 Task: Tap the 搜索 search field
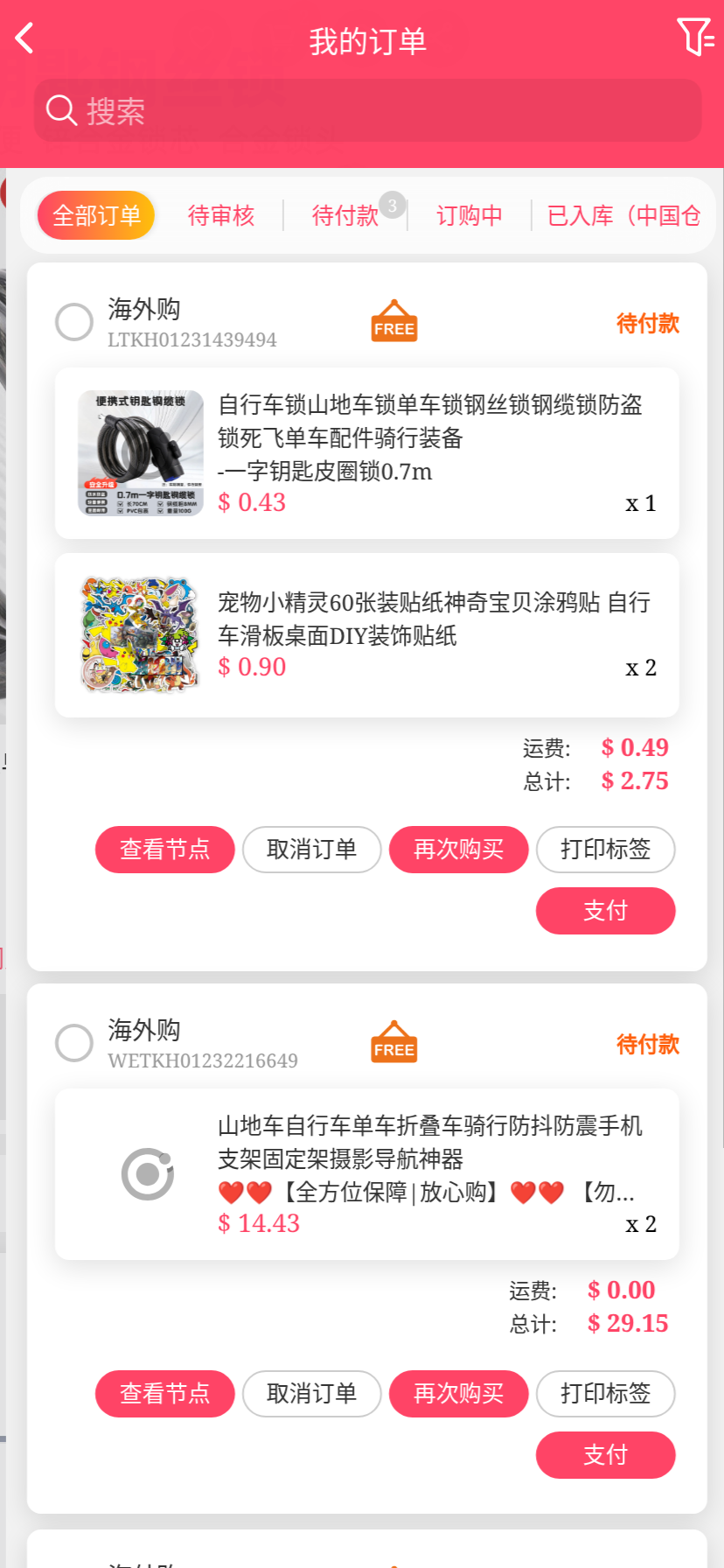coord(367,111)
